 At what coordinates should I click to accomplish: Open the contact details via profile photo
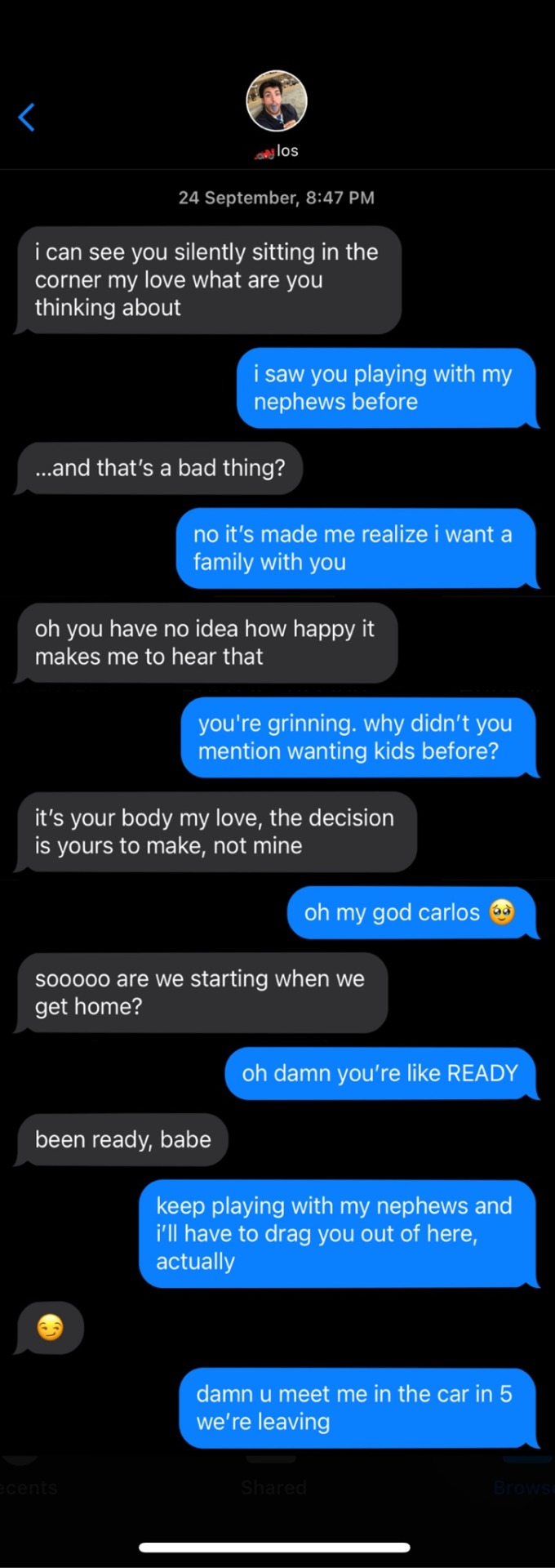(277, 101)
